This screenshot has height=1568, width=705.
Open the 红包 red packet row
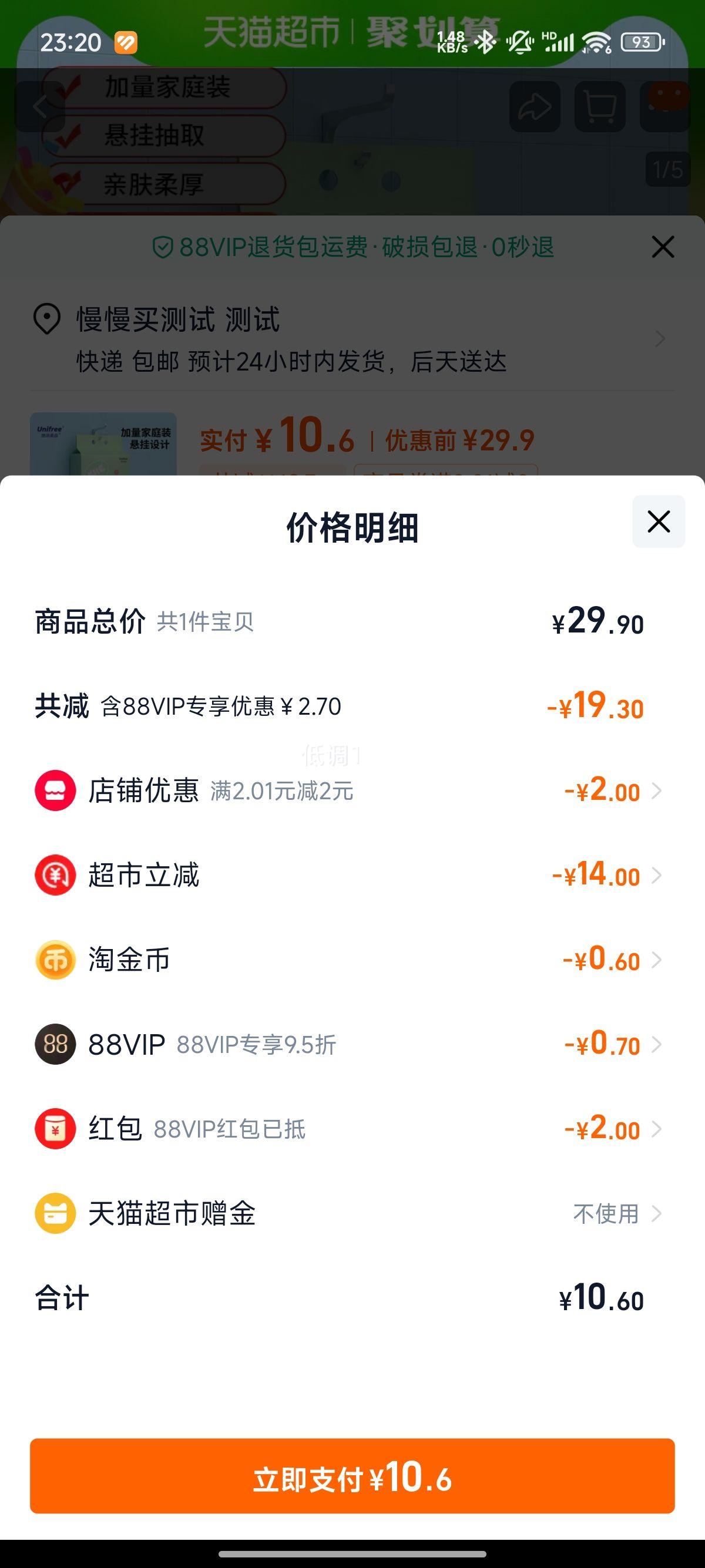coord(352,1129)
